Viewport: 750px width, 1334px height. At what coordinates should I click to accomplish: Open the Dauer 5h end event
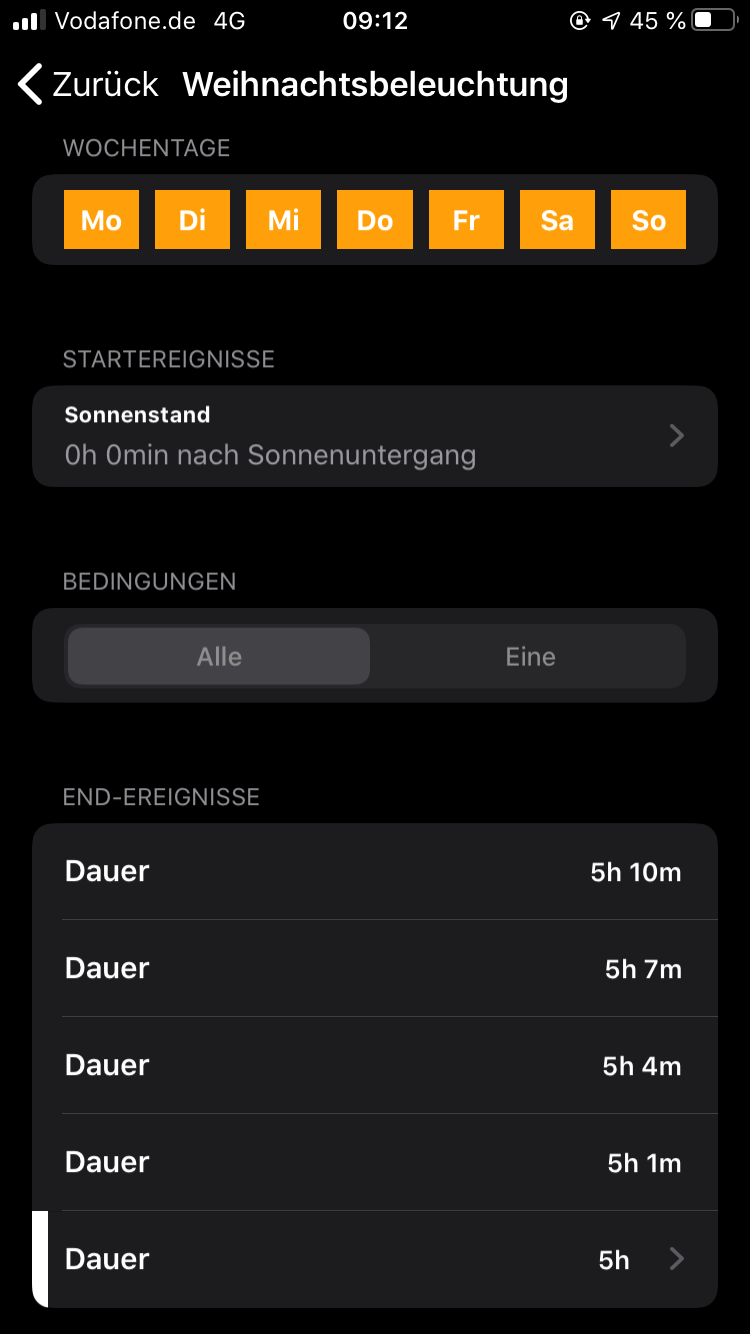[x=375, y=1260]
